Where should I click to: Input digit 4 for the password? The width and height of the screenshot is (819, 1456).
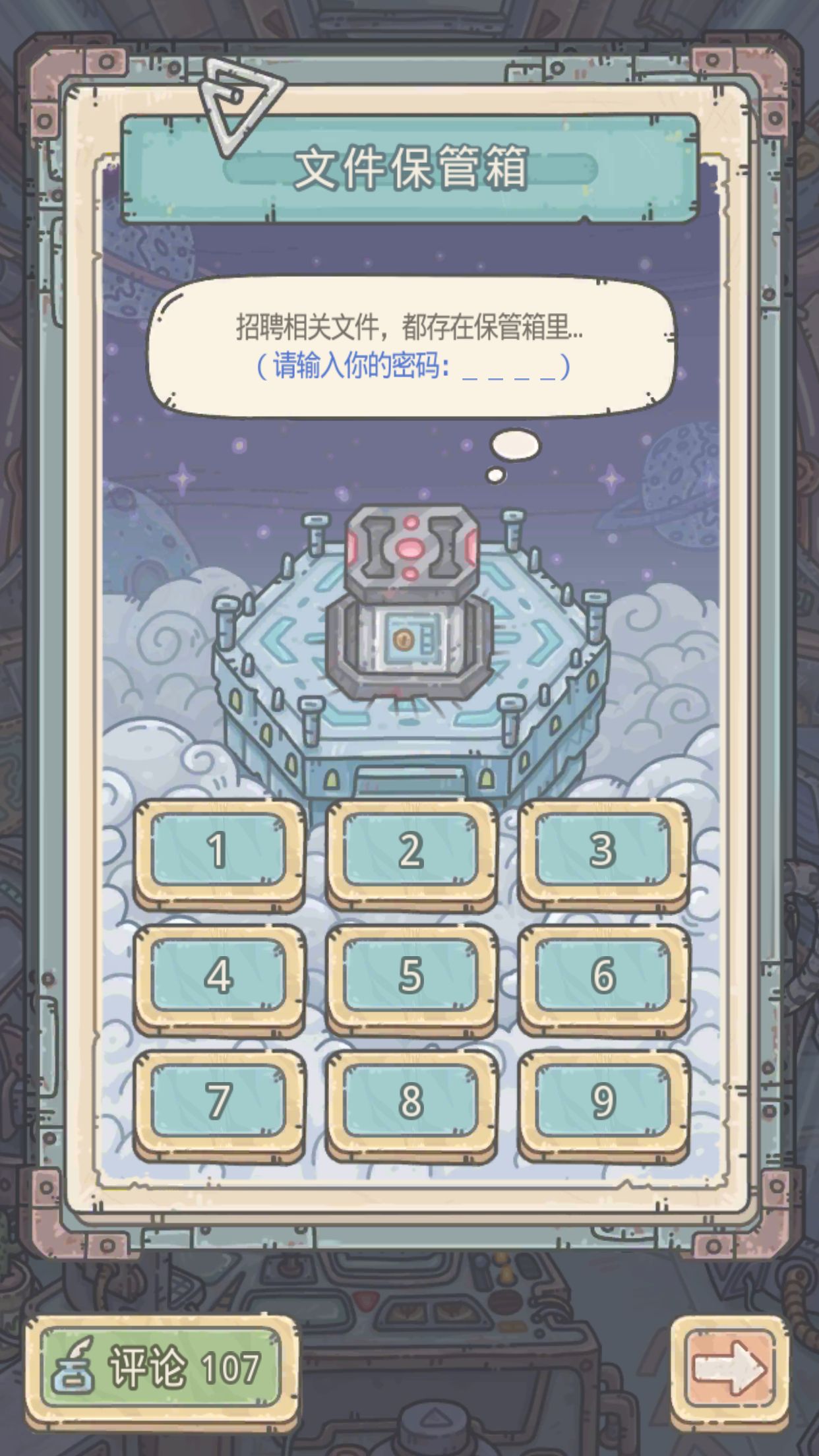coord(219,976)
